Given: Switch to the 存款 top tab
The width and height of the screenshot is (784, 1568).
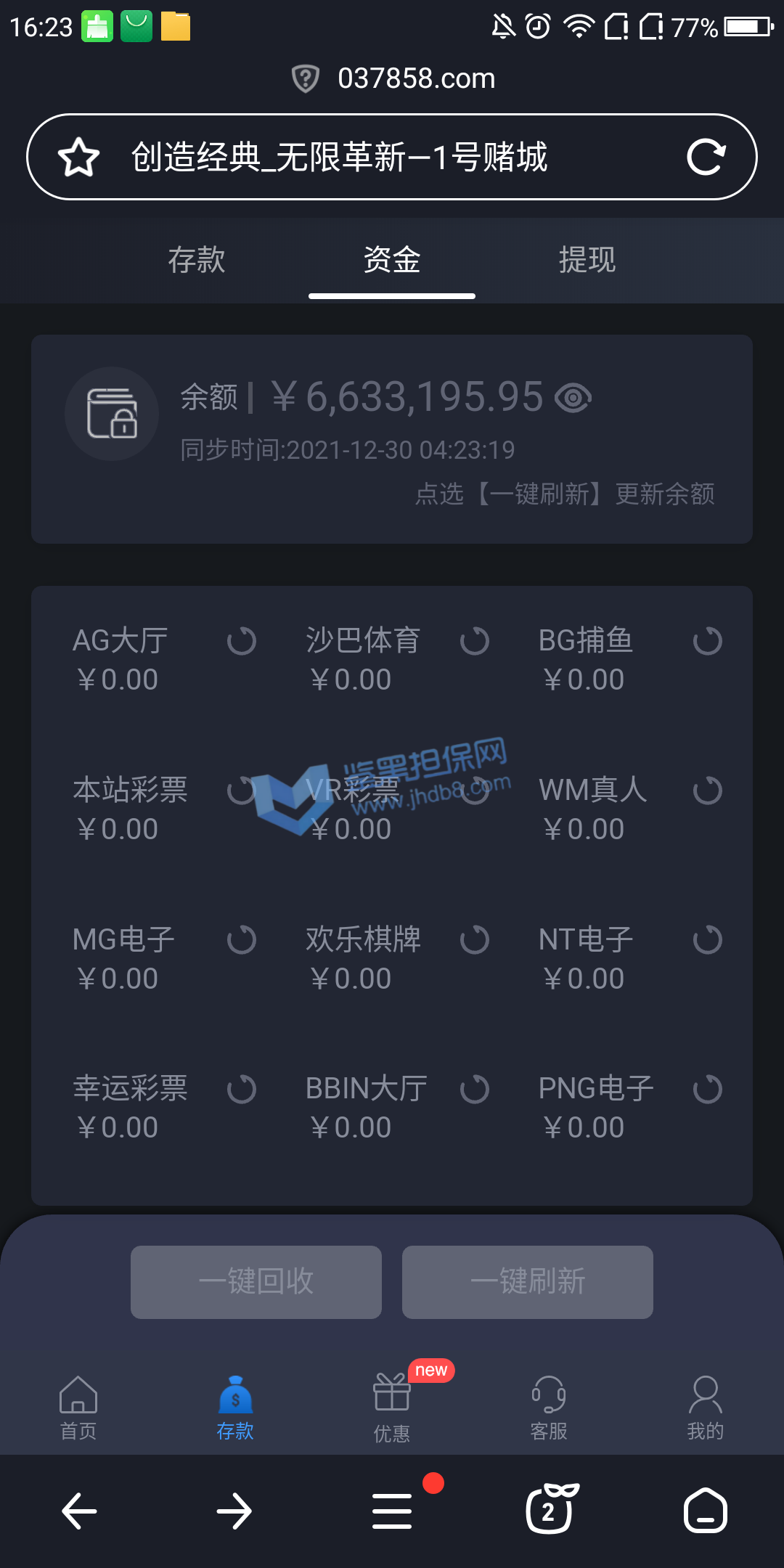Looking at the screenshot, I should coord(196,260).
